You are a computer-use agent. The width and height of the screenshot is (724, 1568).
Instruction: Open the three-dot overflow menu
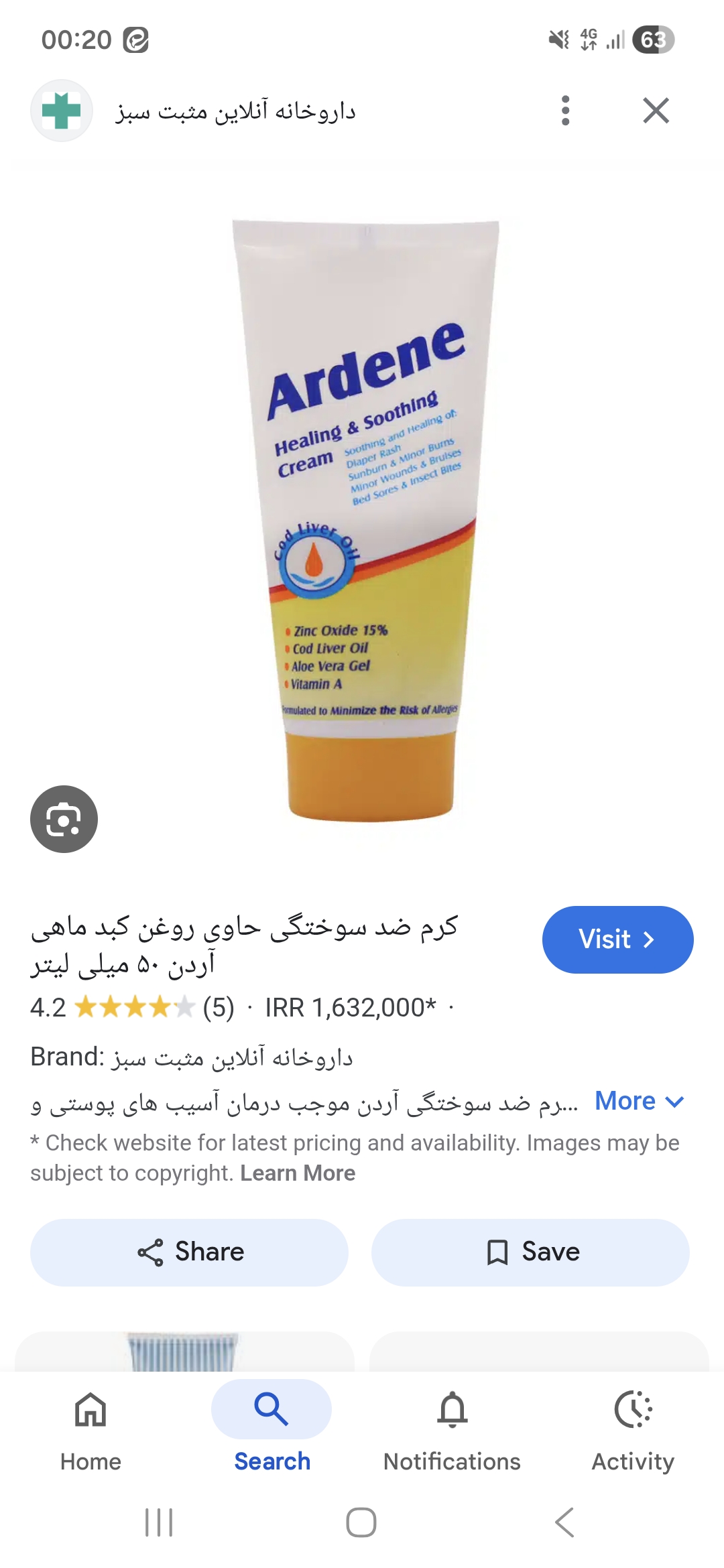[x=565, y=111]
